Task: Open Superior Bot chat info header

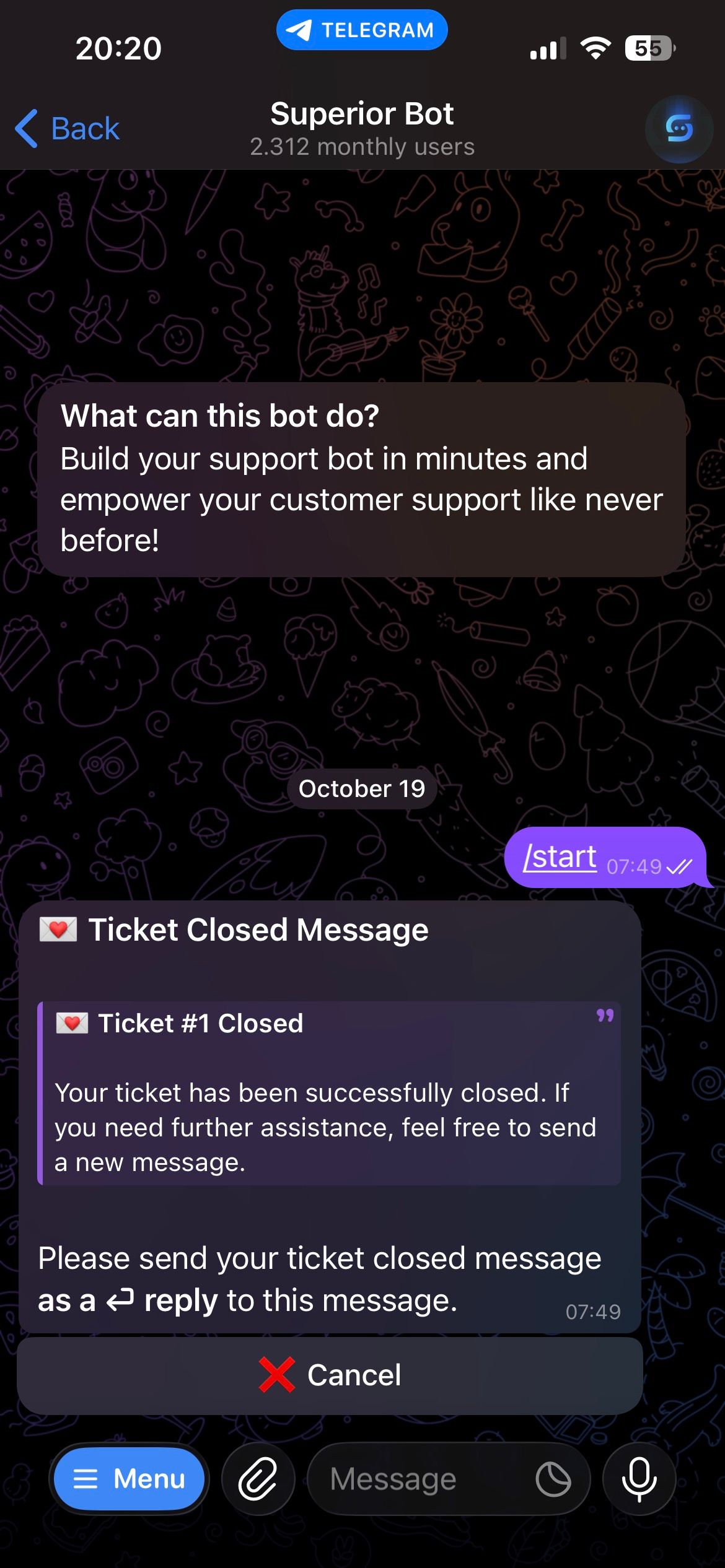Action: point(362,129)
